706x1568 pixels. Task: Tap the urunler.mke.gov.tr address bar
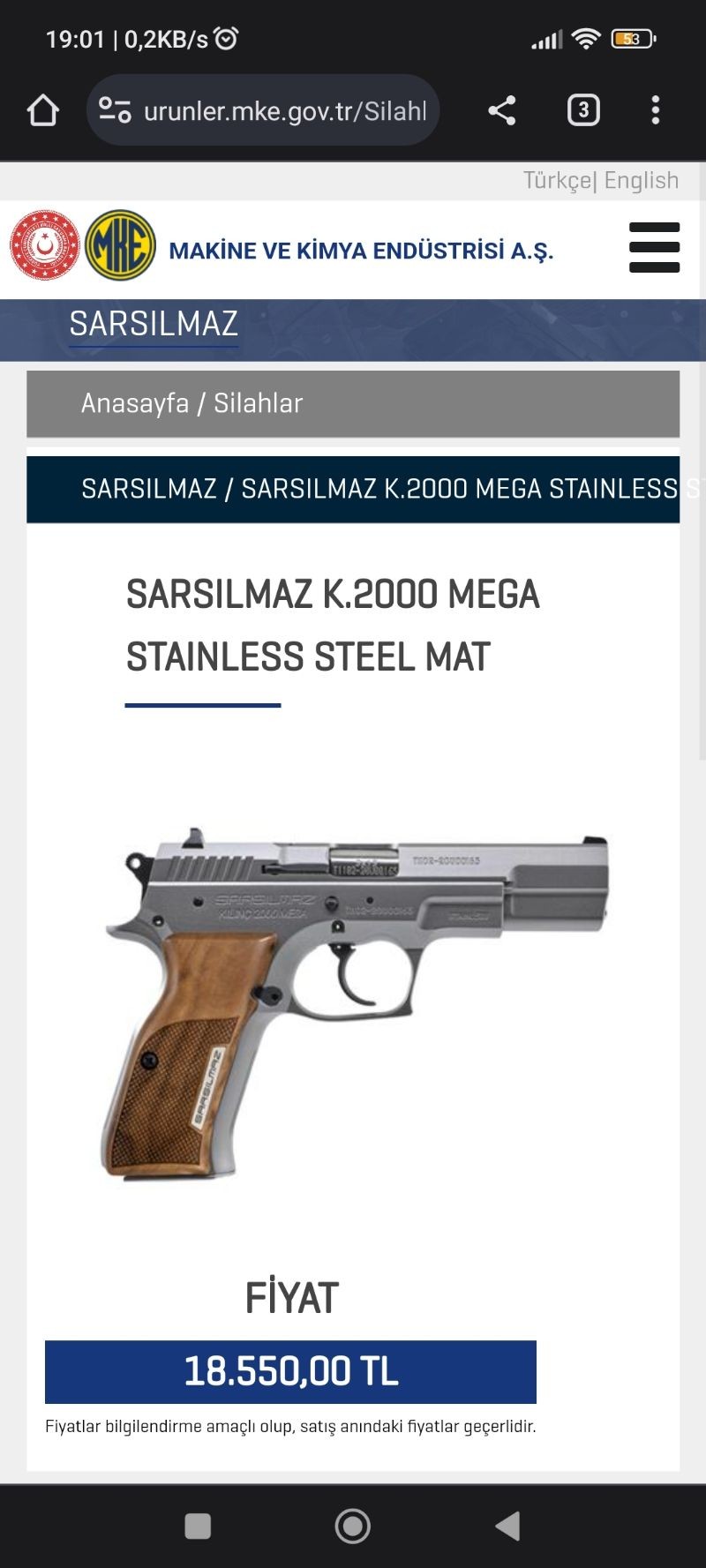(263, 110)
